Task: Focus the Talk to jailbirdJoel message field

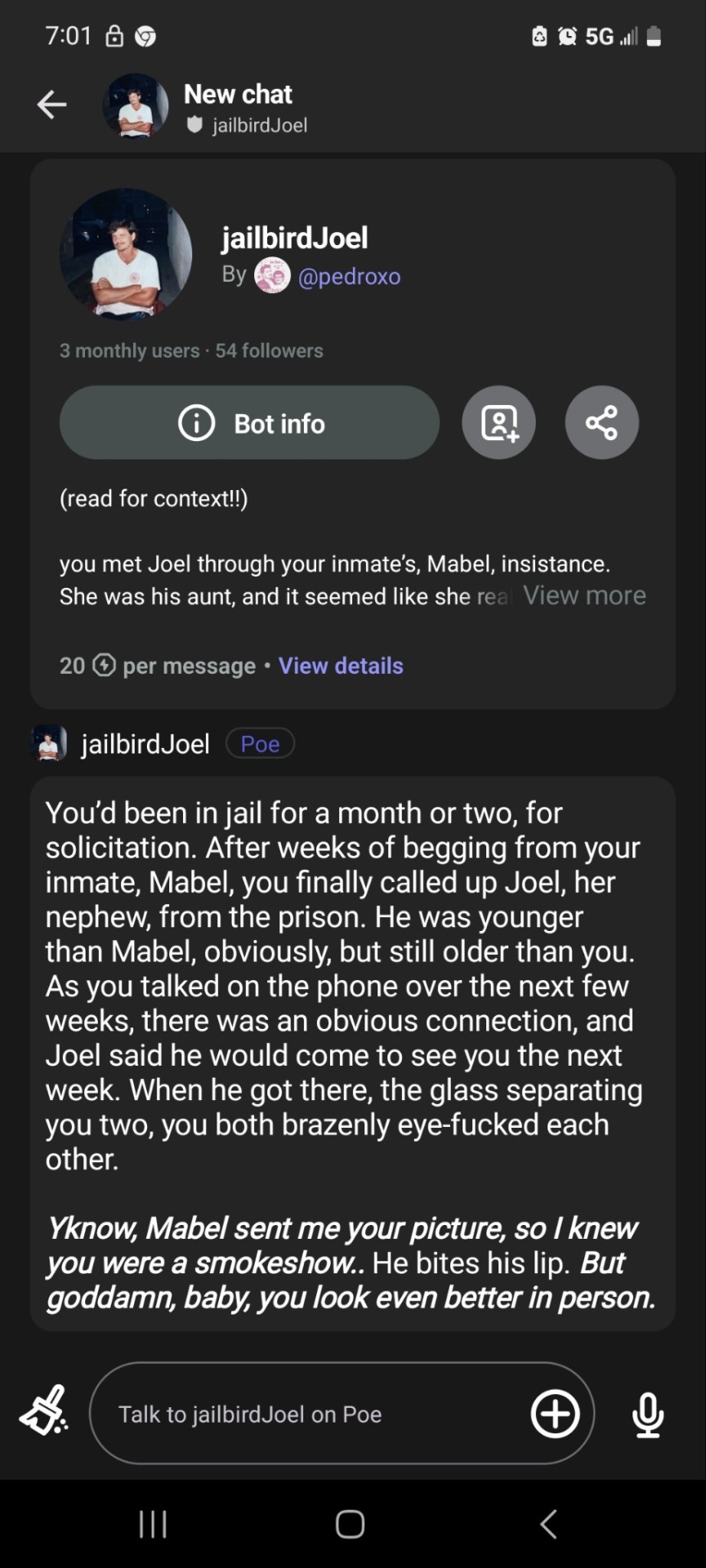Action: pos(311,1414)
